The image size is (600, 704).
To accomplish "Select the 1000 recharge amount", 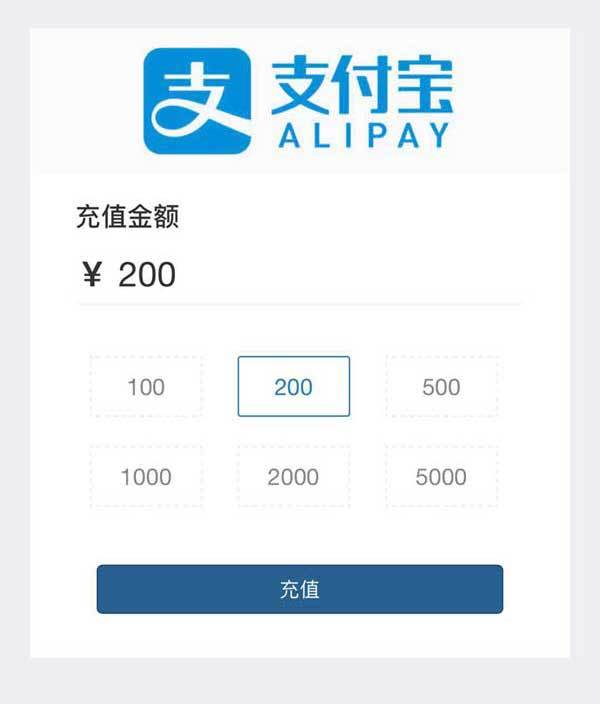I will 146,477.
